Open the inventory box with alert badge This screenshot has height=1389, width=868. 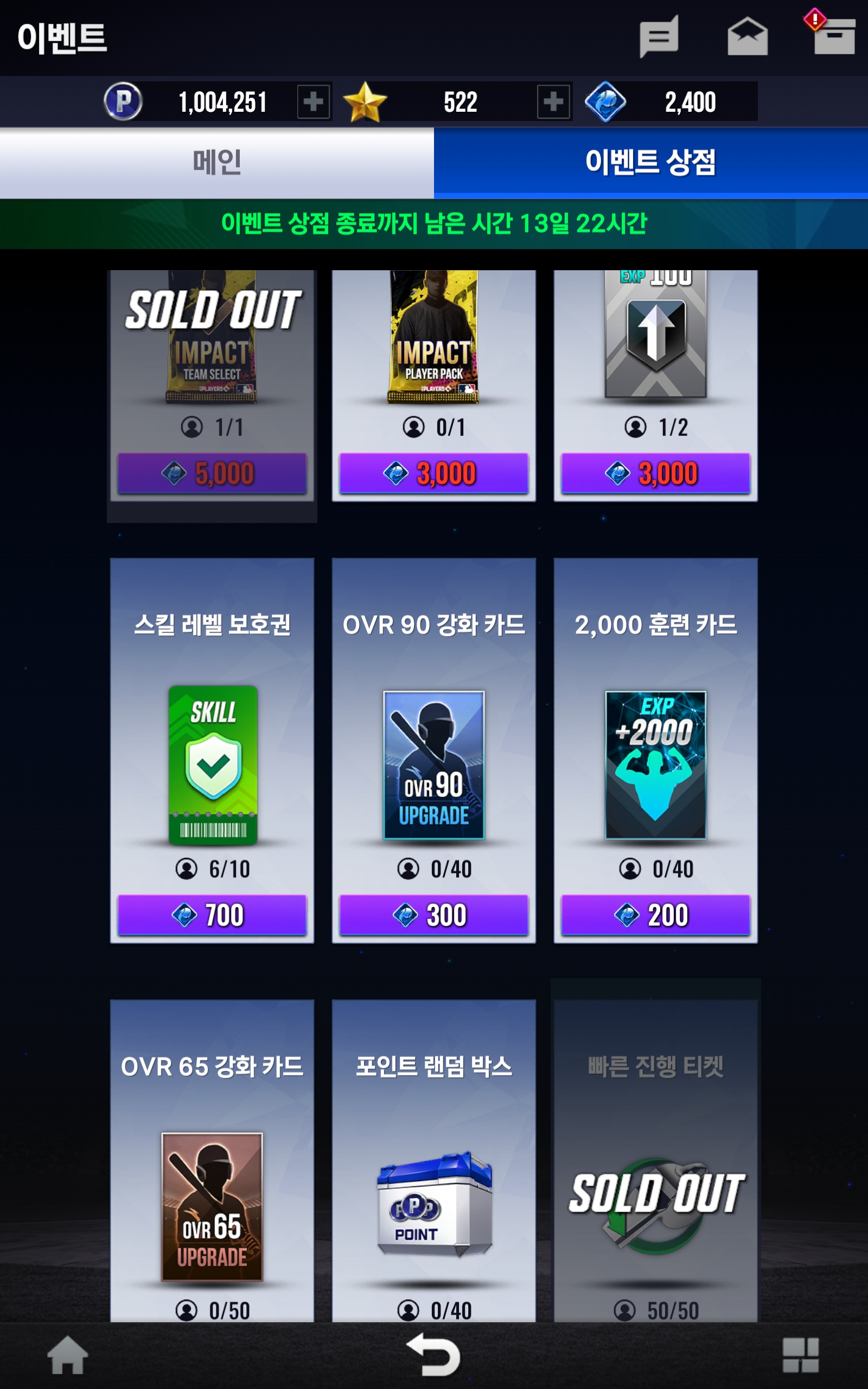tap(833, 33)
